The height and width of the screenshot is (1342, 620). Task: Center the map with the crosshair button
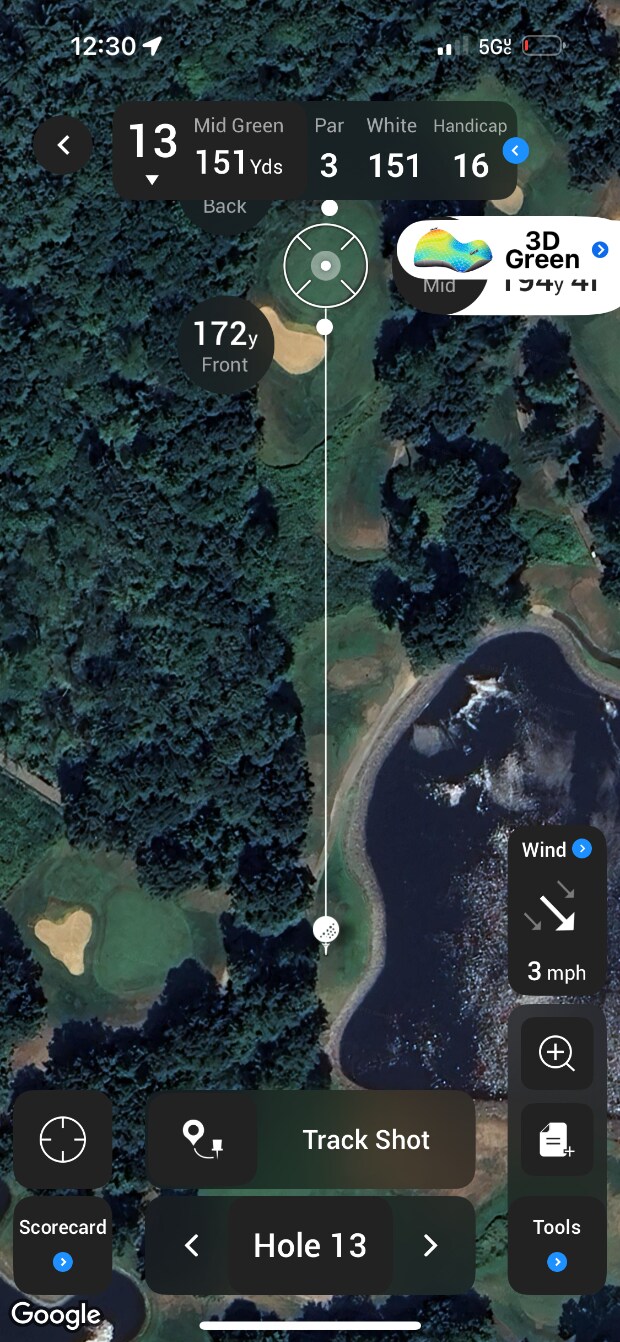(63, 1140)
